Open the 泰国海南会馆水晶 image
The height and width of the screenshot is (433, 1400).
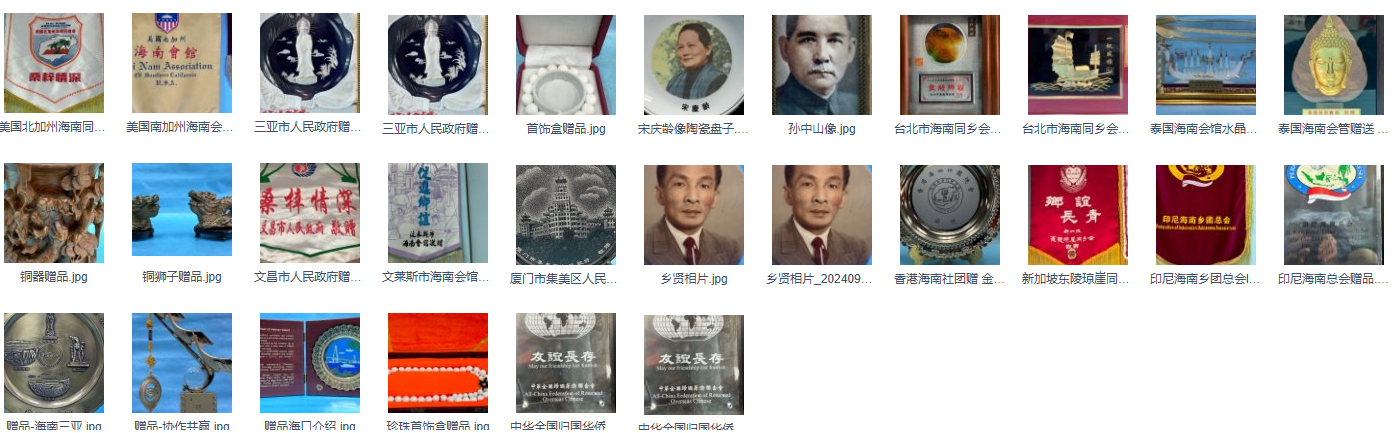[1206, 63]
